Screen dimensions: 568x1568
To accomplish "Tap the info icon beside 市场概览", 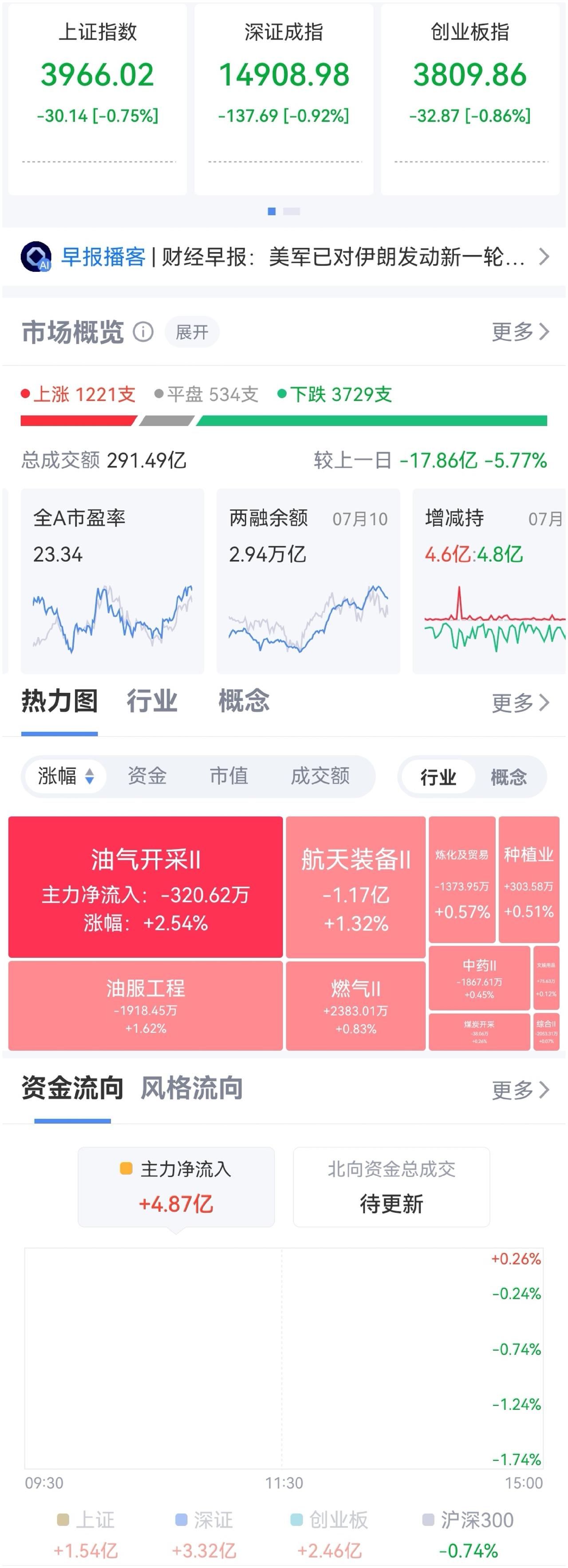I will 143,332.
